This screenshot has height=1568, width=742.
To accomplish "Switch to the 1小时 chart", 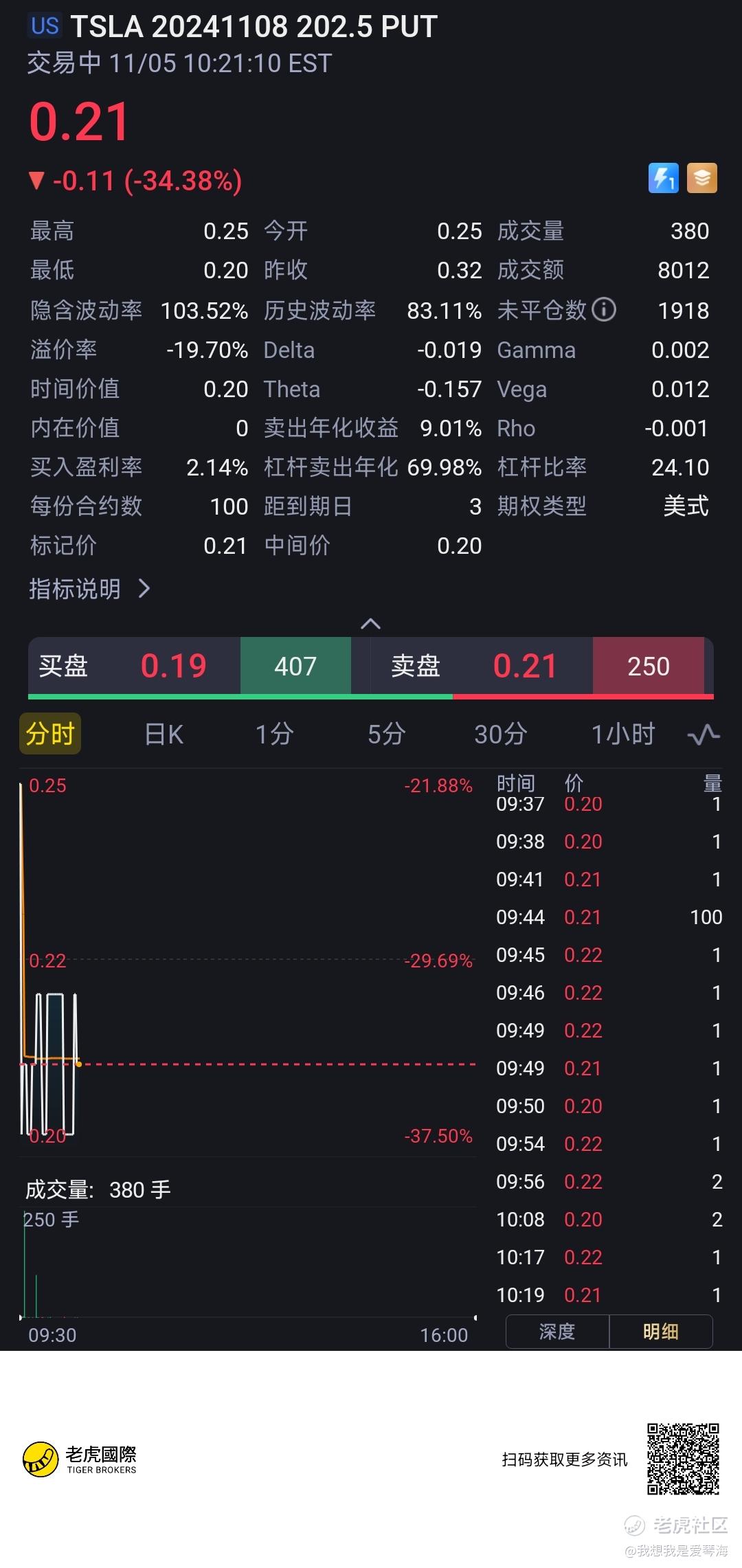I will click(x=622, y=735).
